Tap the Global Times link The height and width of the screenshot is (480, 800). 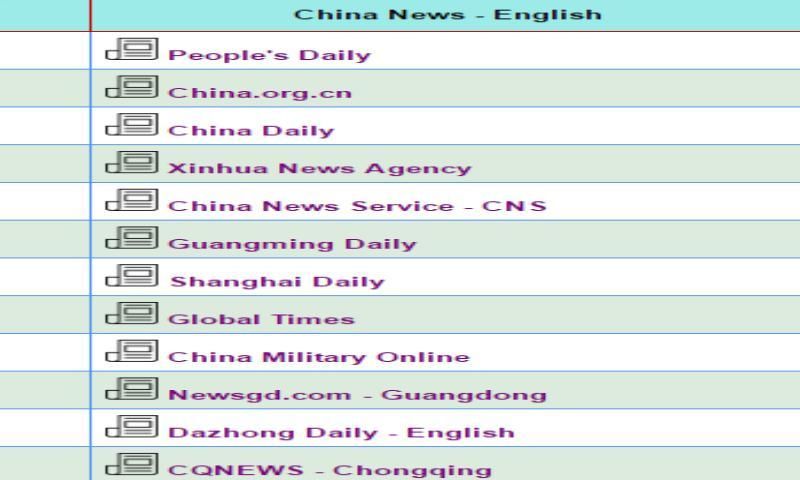pos(260,319)
